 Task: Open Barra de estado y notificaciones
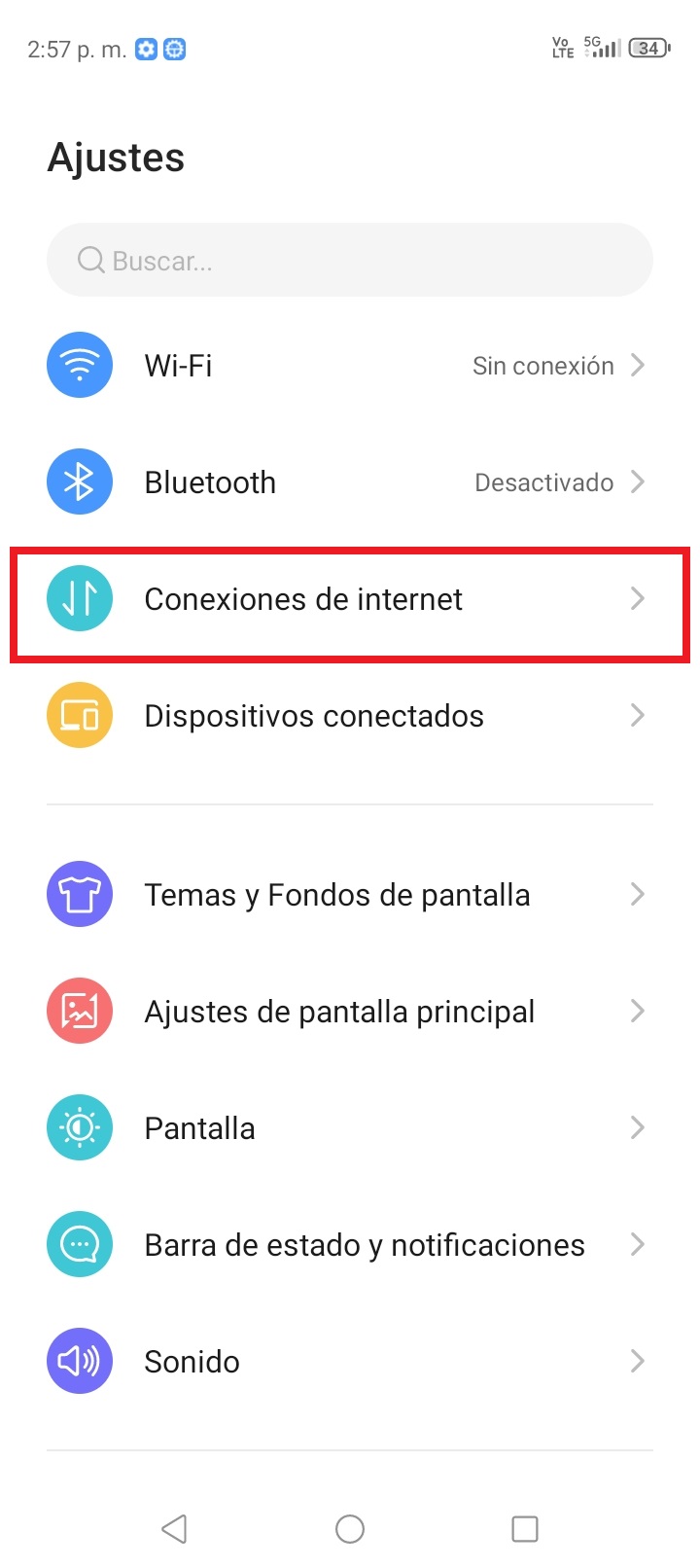coord(350,1245)
